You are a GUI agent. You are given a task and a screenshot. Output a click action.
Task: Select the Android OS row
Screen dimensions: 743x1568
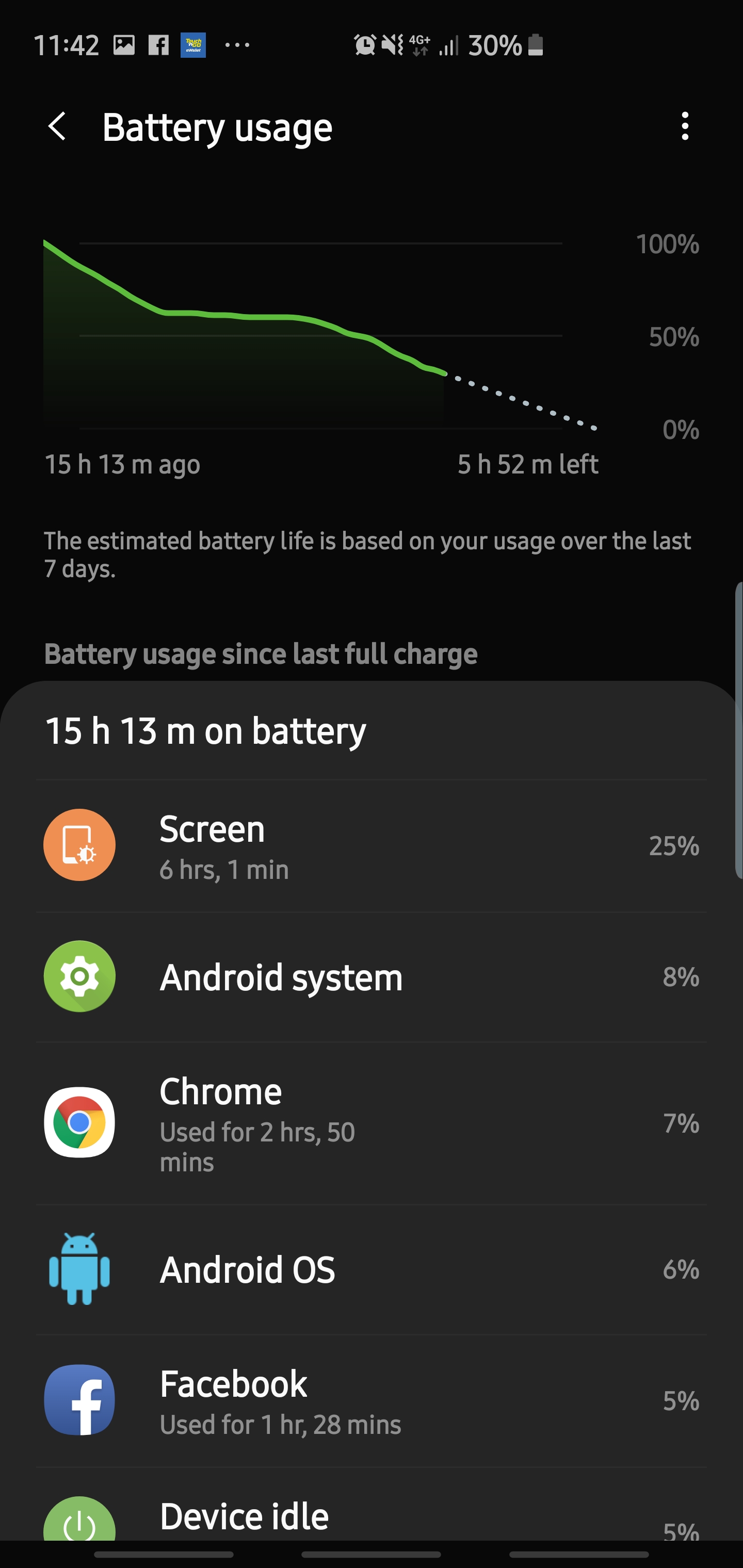(x=372, y=1270)
